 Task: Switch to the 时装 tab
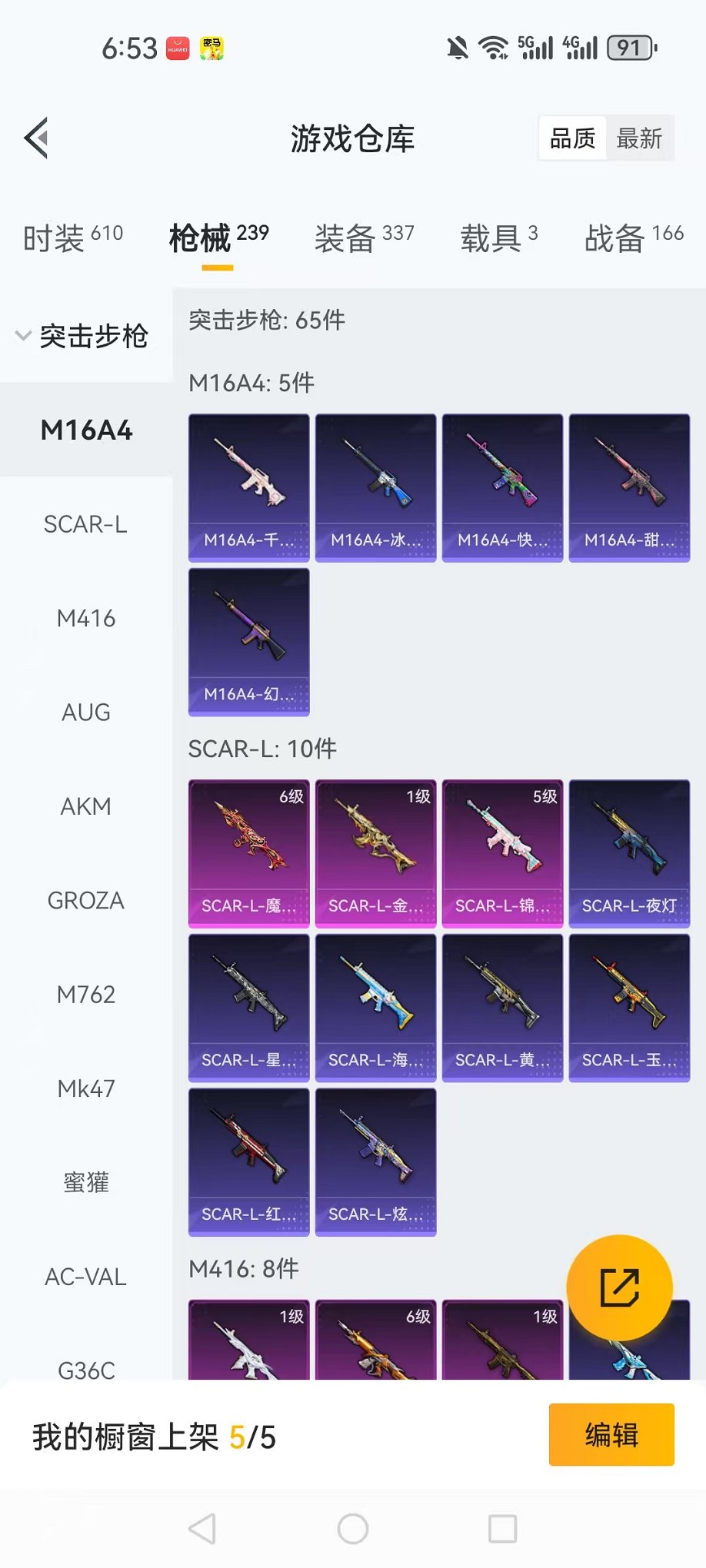click(x=72, y=238)
